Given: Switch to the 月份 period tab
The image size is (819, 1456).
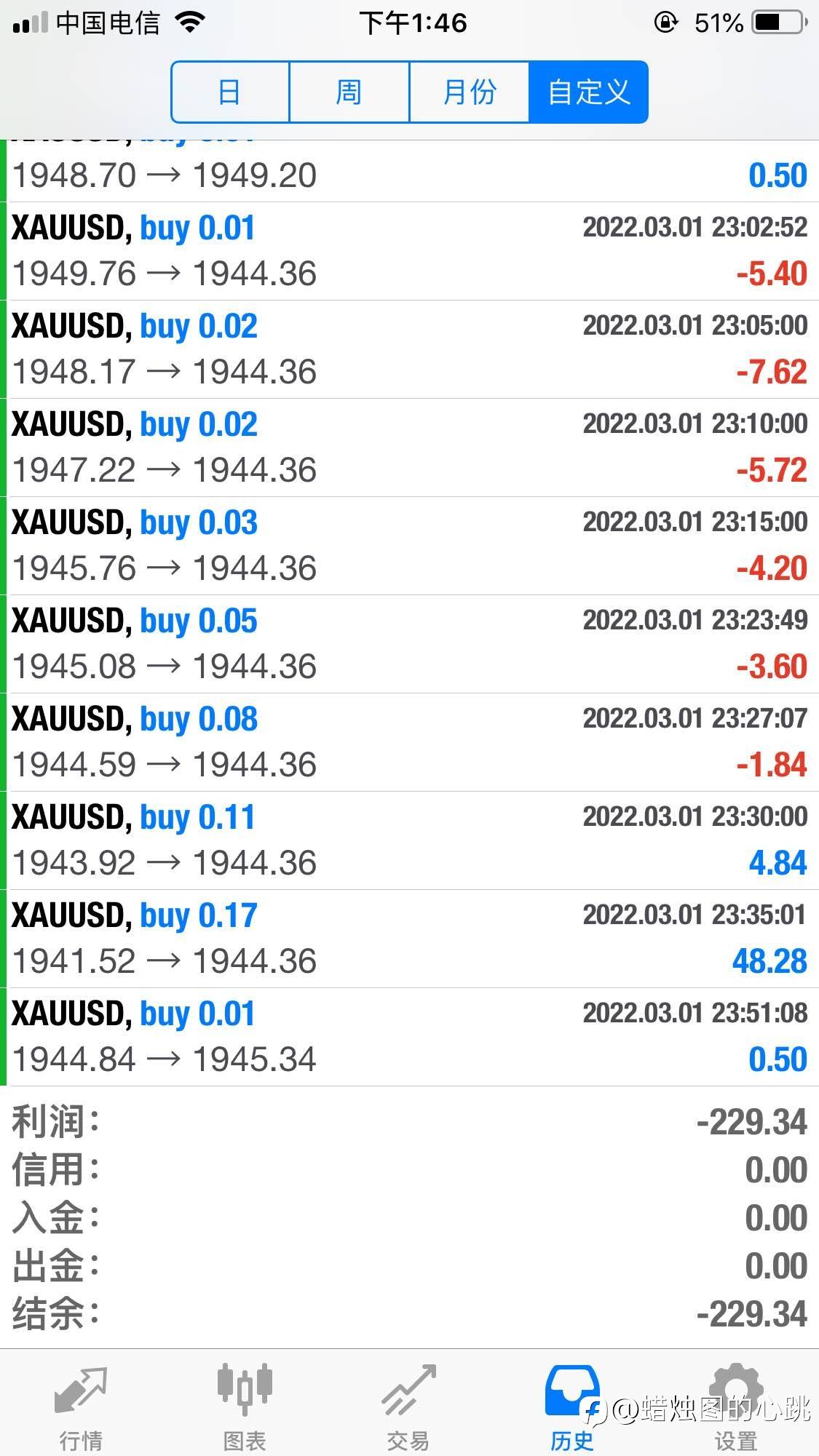Looking at the screenshot, I should 470,92.
